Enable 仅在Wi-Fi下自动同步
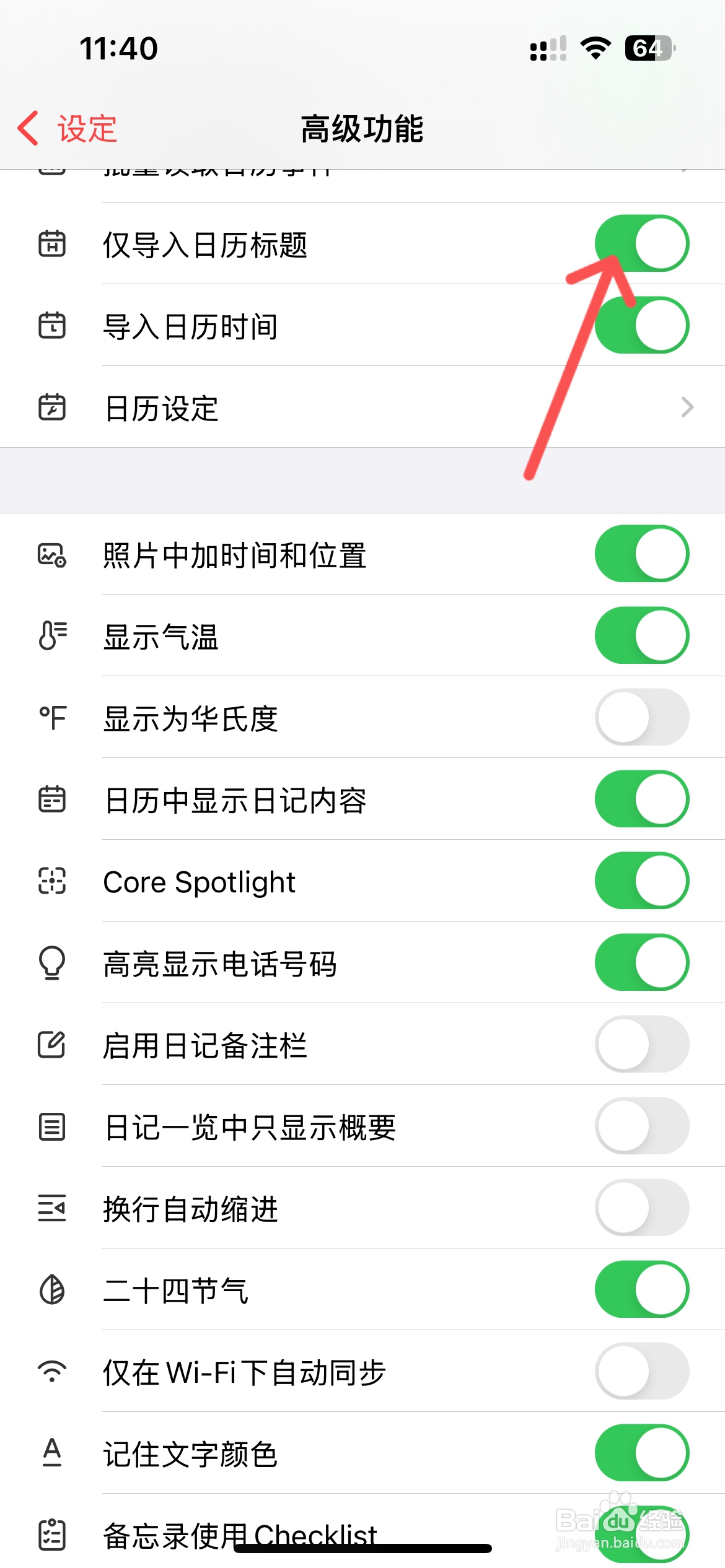725x1568 pixels. pos(643,1372)
